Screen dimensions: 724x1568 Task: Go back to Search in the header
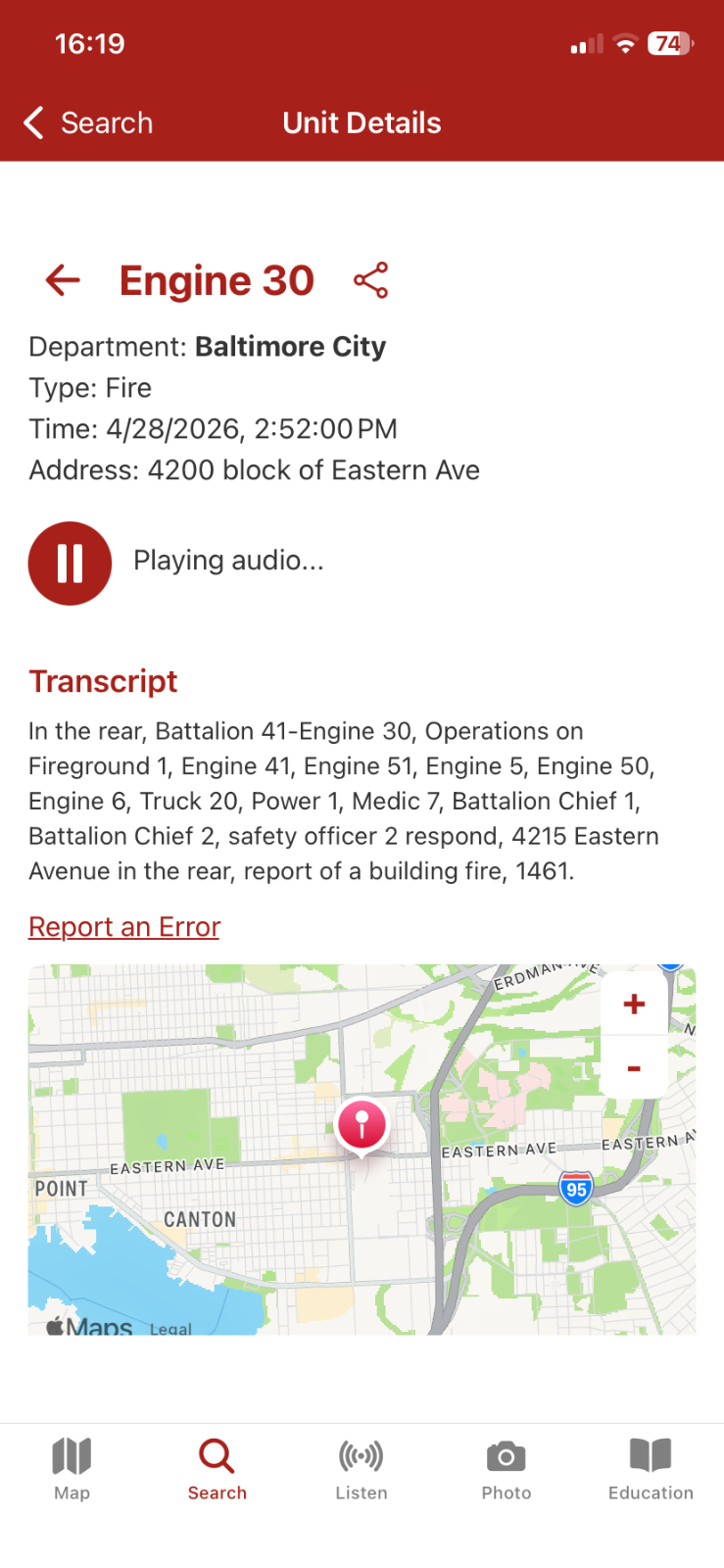(88, 122)
